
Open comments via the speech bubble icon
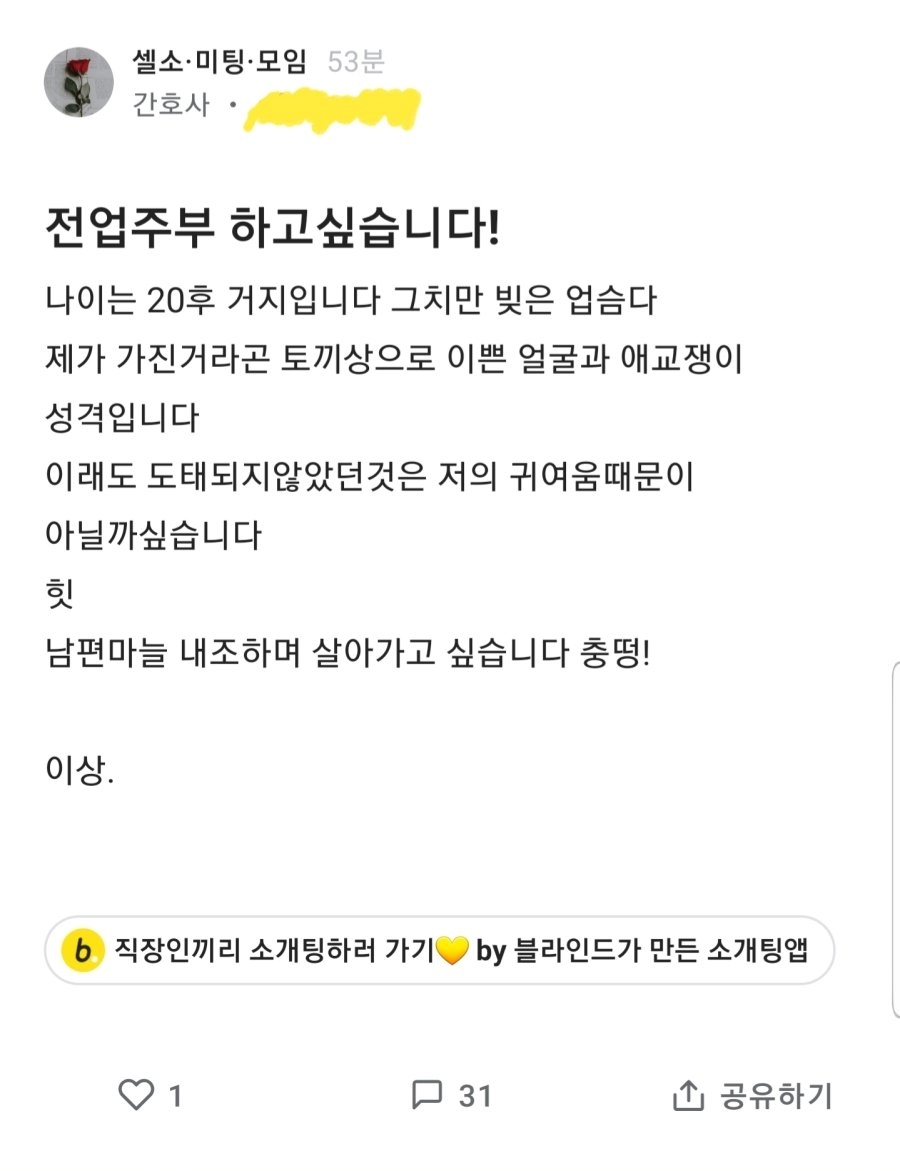[427, 1095]
